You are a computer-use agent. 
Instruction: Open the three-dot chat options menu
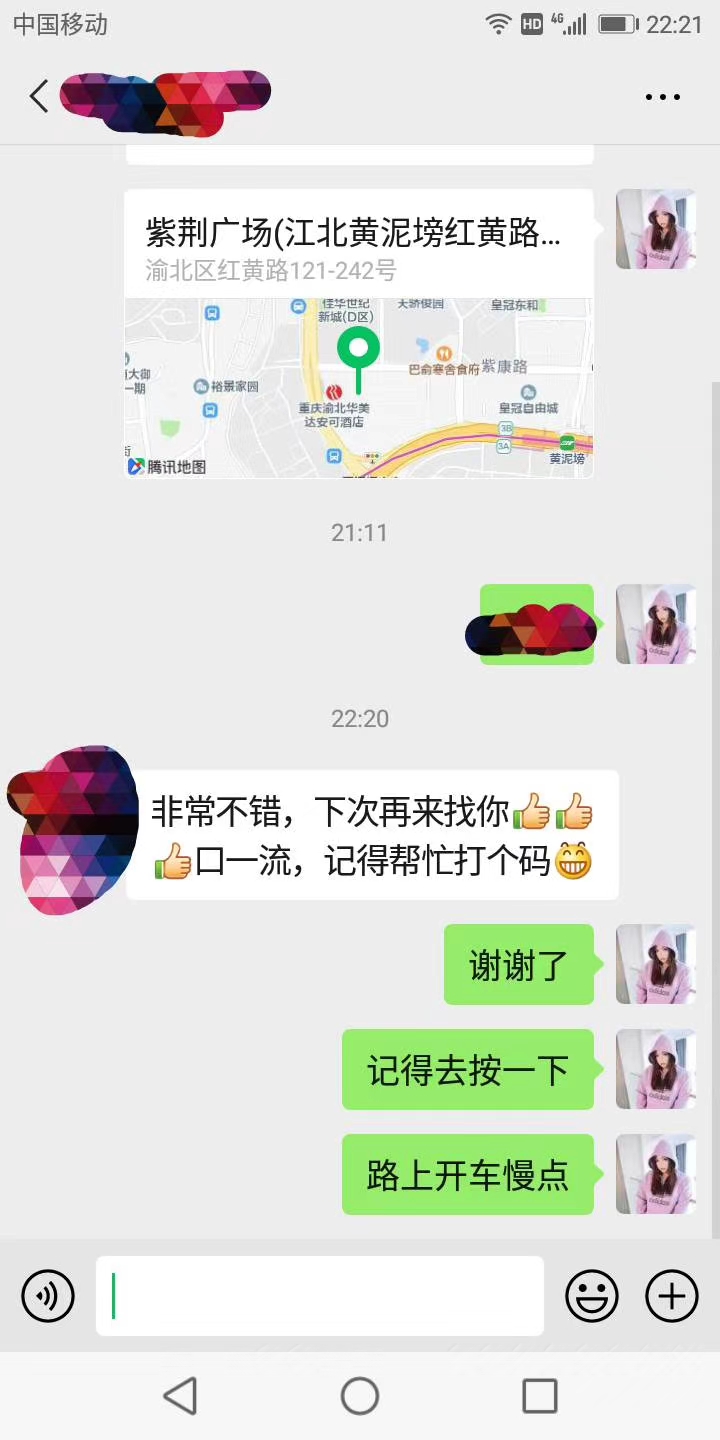pos(662,97)
